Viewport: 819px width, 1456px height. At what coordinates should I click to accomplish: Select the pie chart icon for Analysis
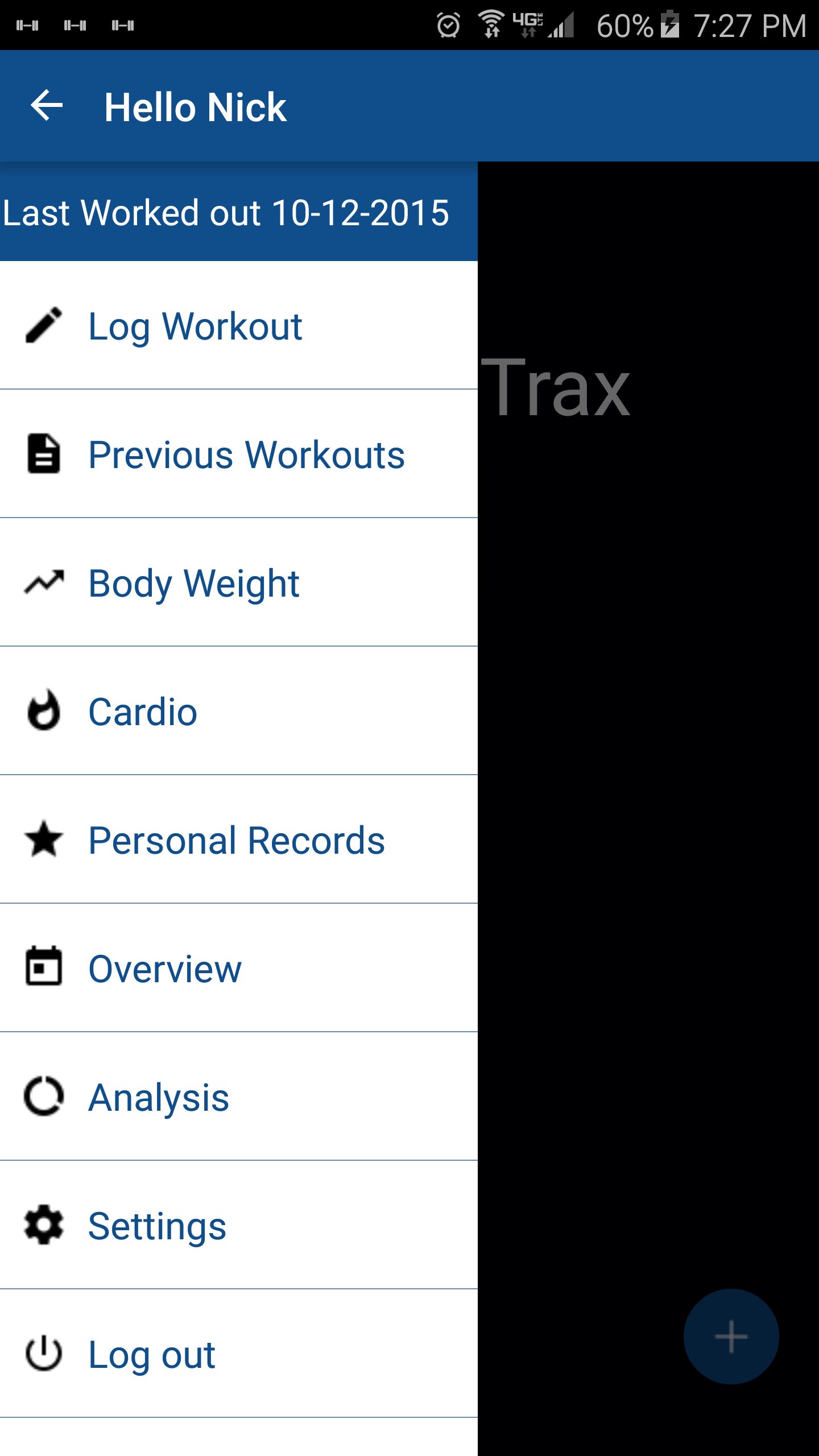pyautogui.click(x=43, y=1097)
